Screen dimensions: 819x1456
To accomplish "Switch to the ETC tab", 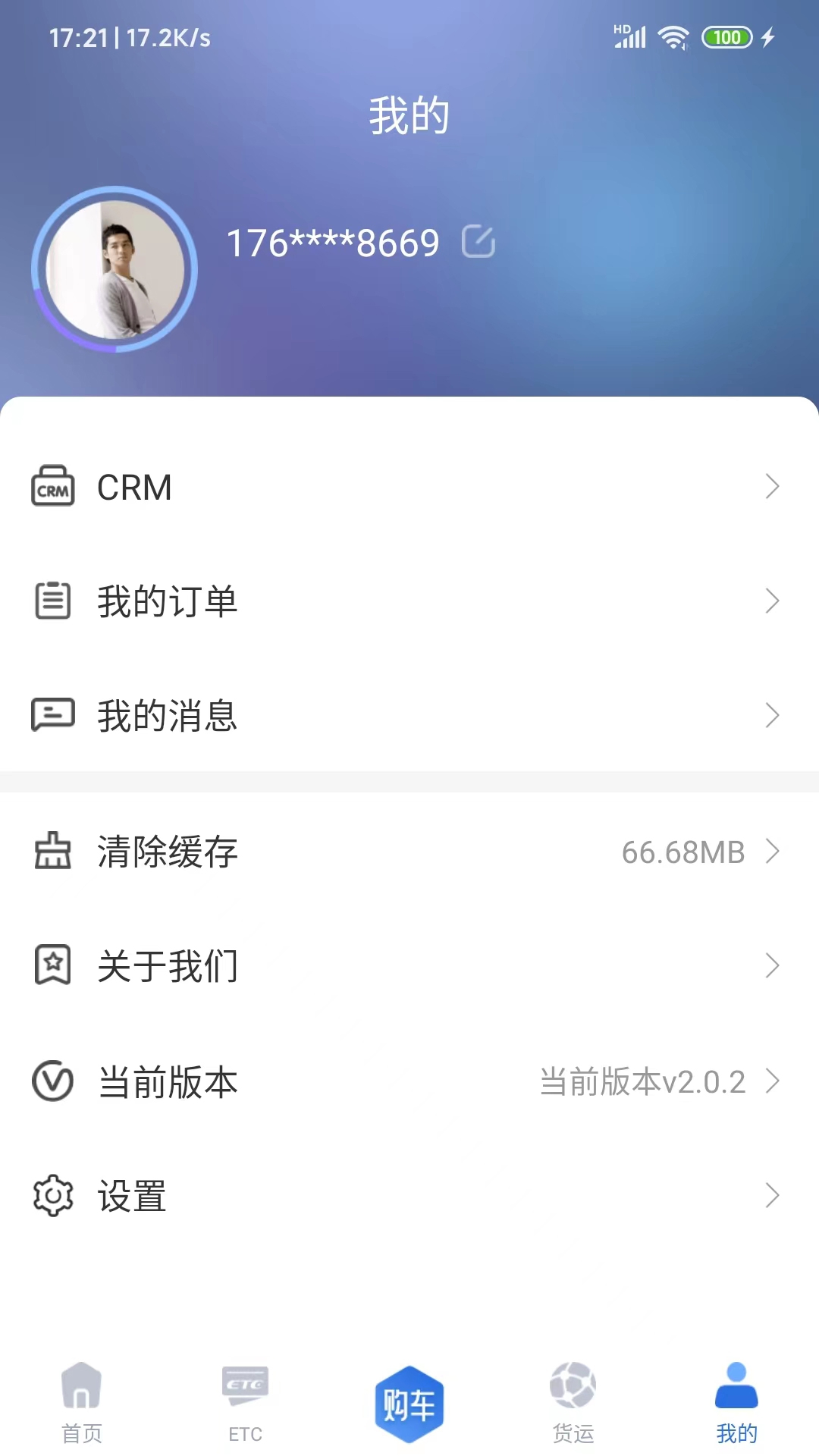I will pos(244,1403).
